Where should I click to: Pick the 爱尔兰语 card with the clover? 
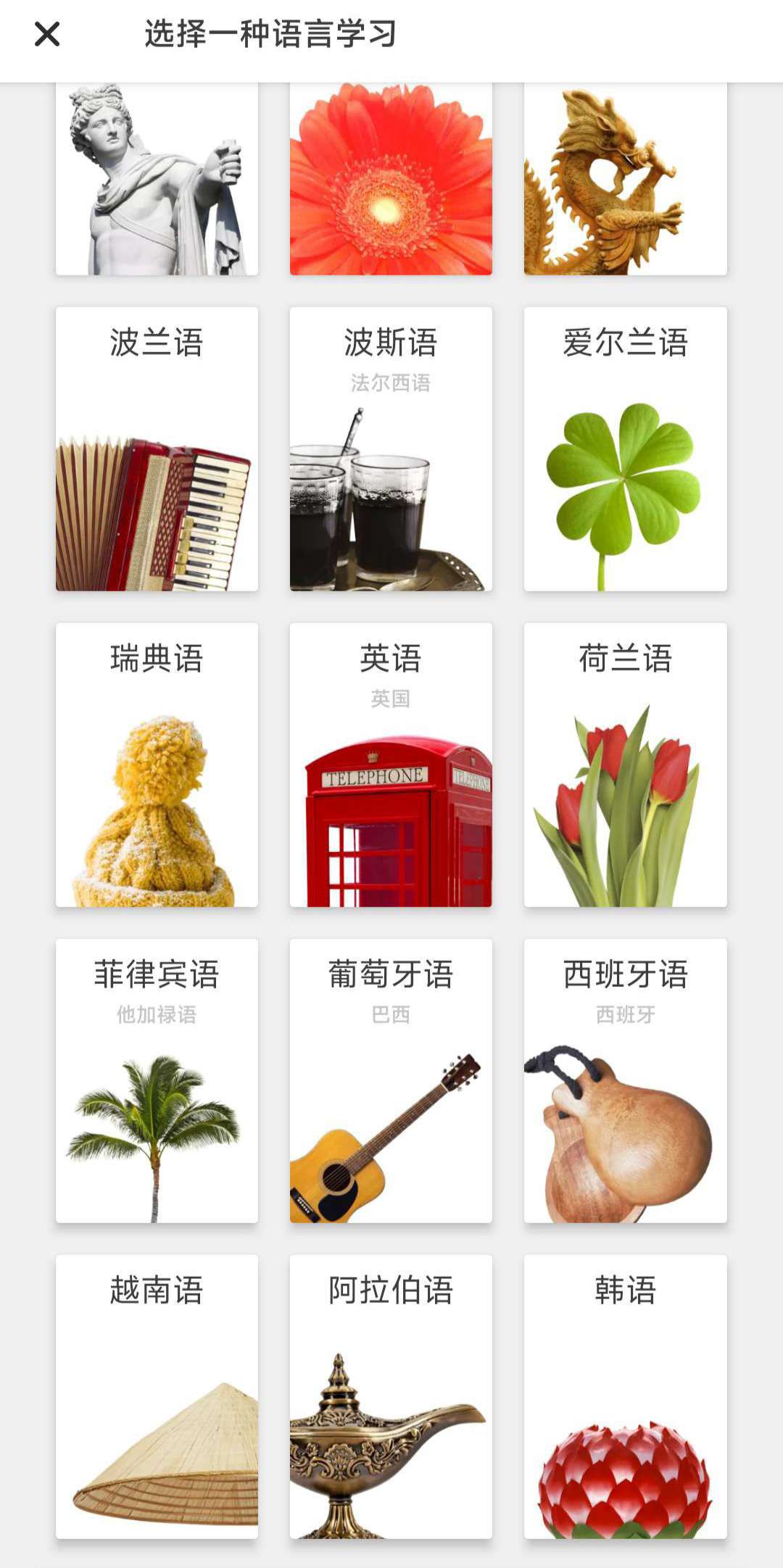coord(625,449)
